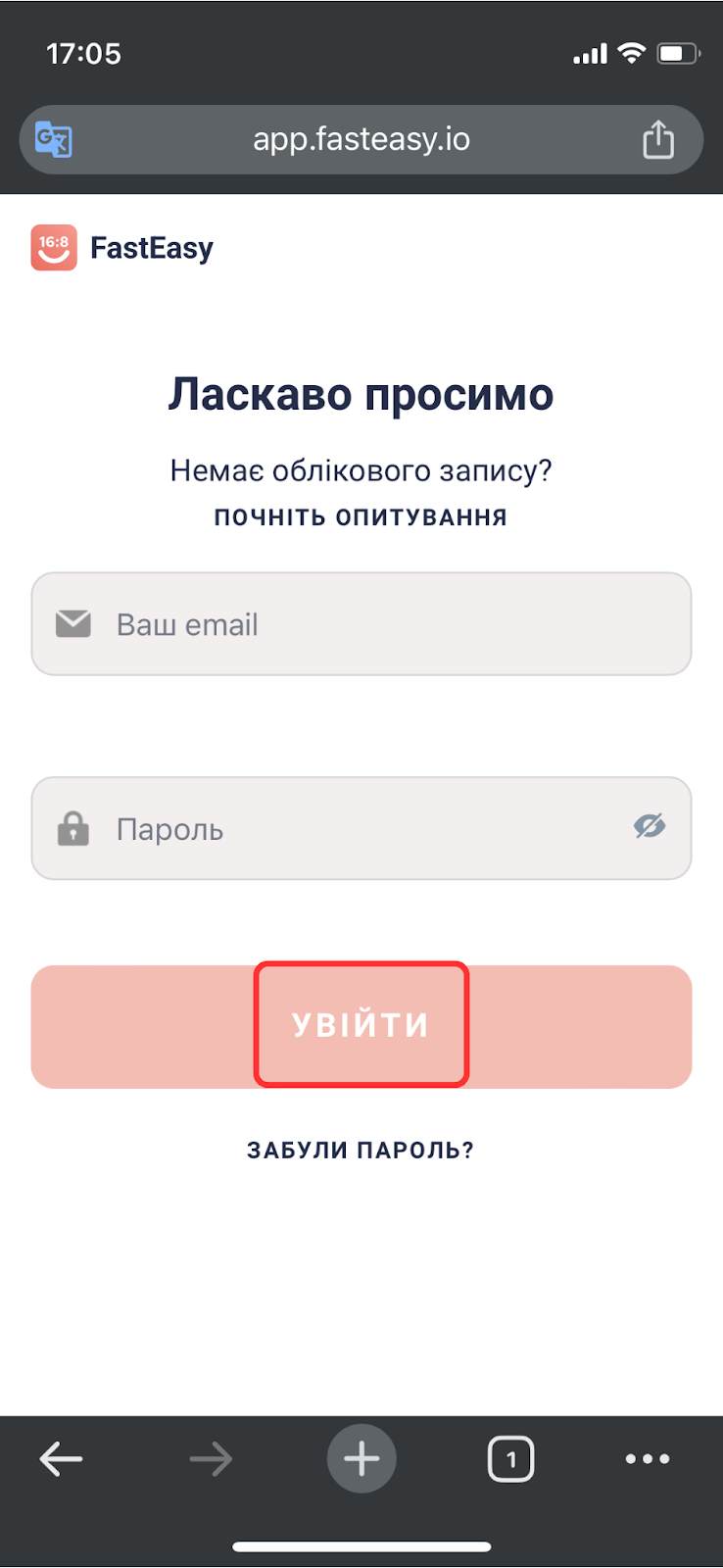Screen dimensions: 723x1568
Task: Open a new tab with plus button
Action: pyautogui.click(x=361, y=1459)
